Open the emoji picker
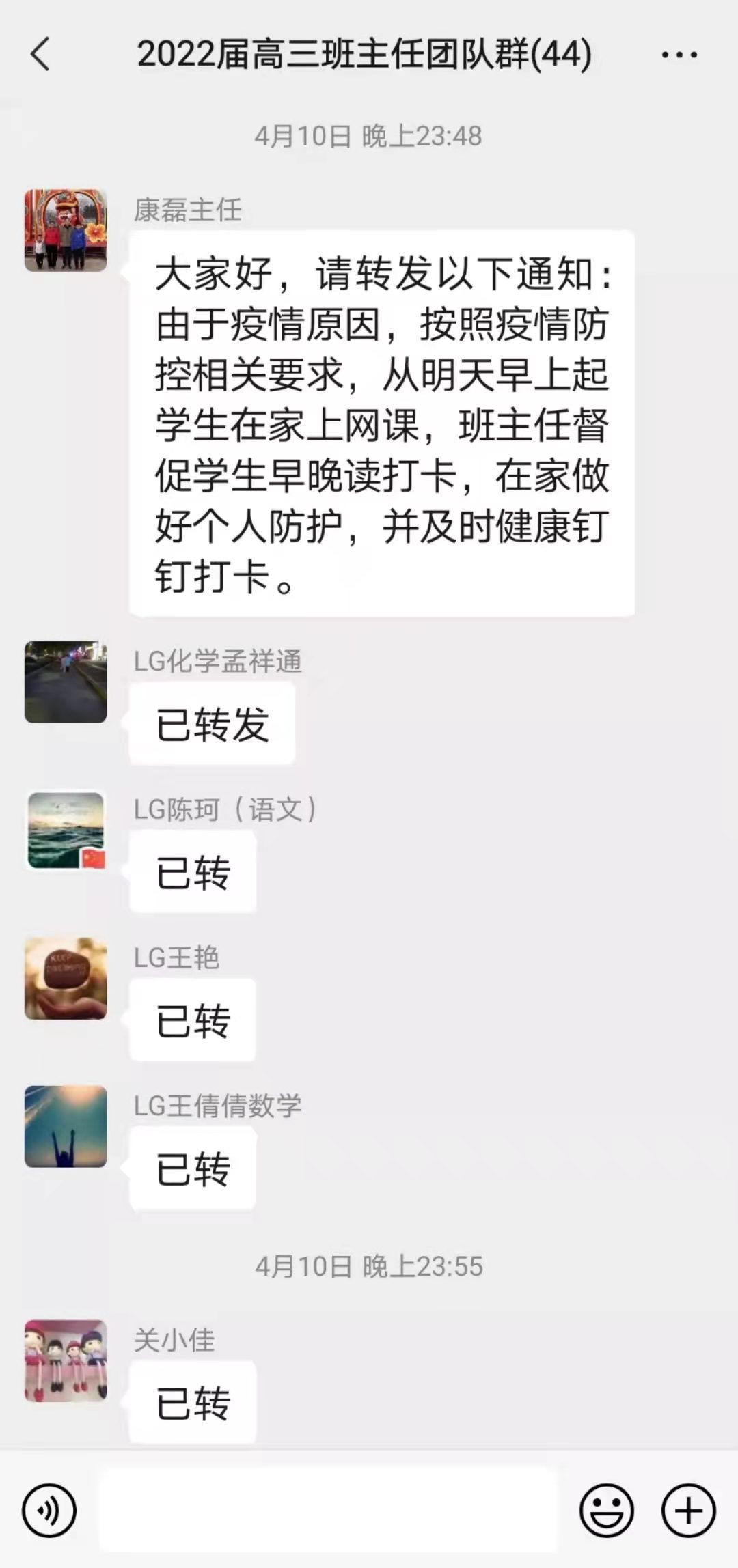This screenshot has width=738, height=1568. 606,1511
